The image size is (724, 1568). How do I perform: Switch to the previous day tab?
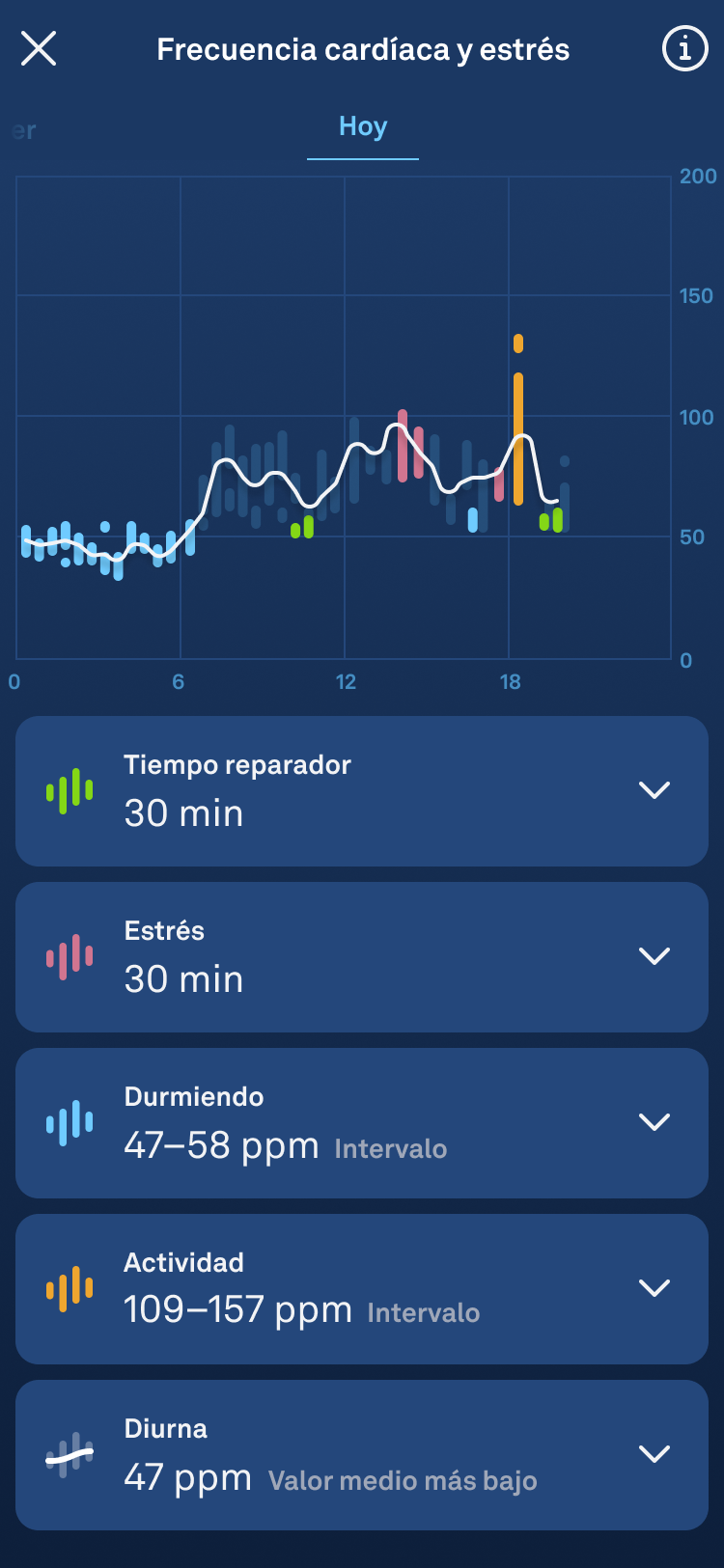click(x=23, y=130)
